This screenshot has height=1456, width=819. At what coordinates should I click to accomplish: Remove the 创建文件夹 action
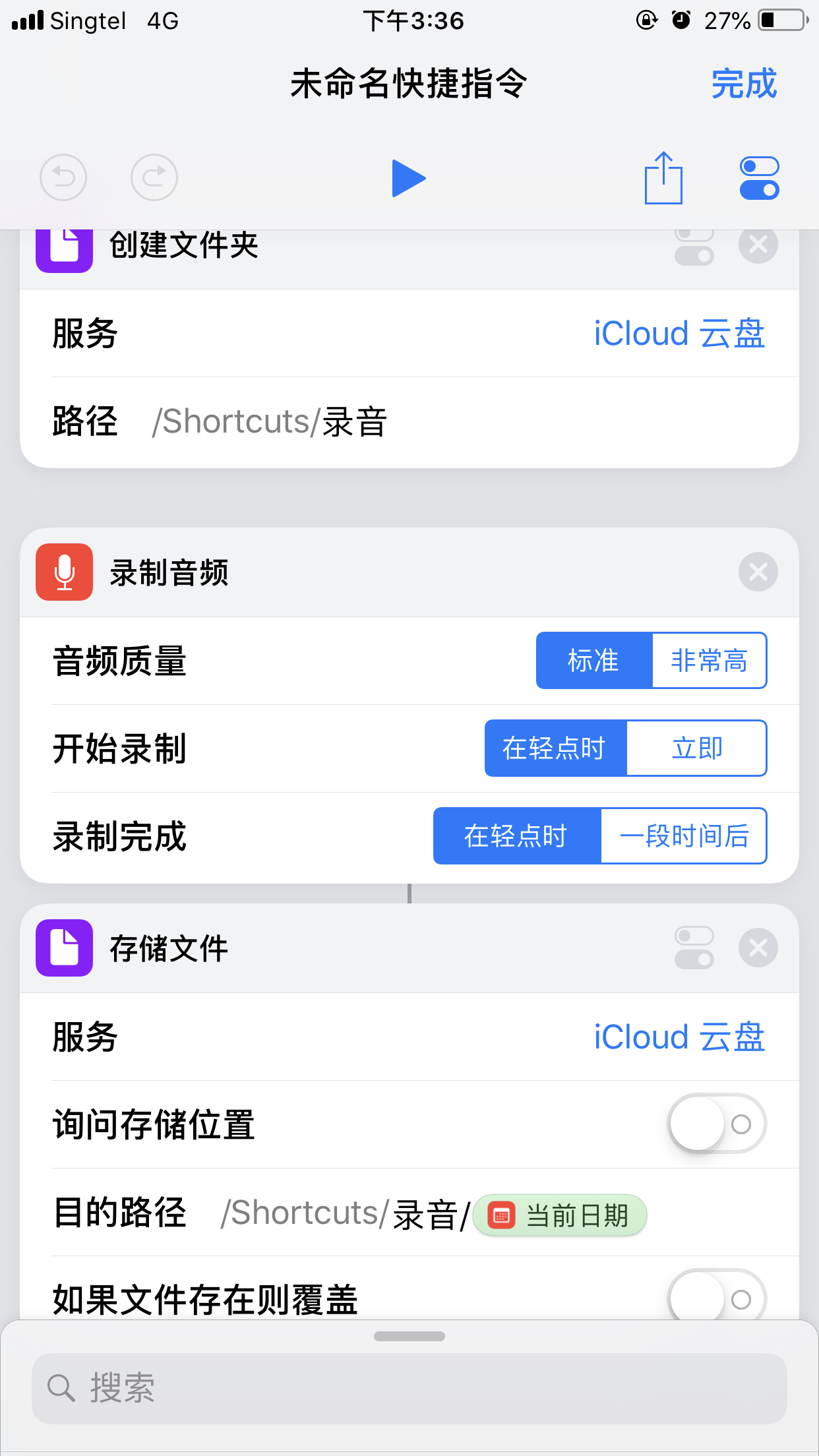758,245
